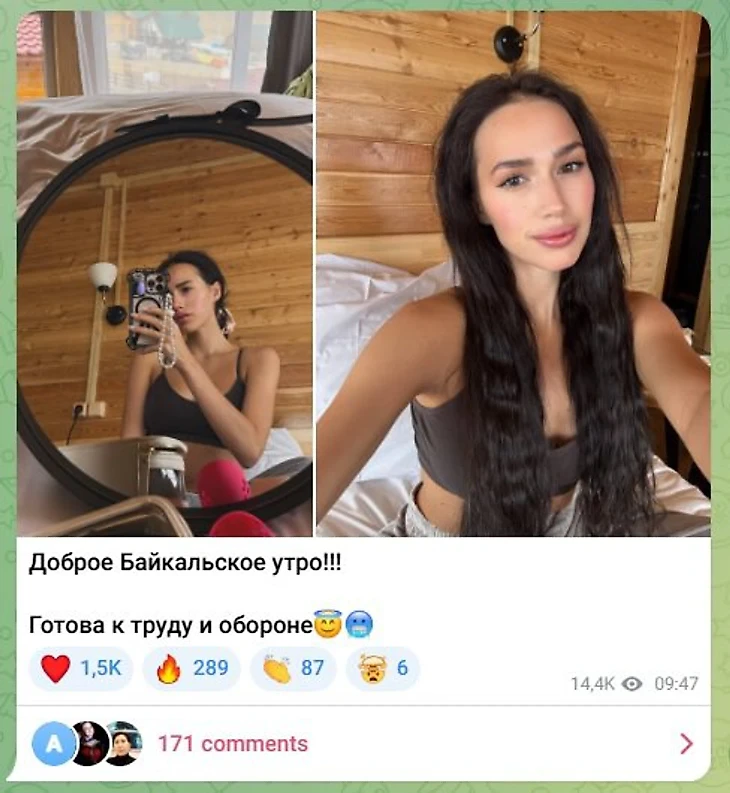Open the long-haired portrait photo

pos(512,273)
